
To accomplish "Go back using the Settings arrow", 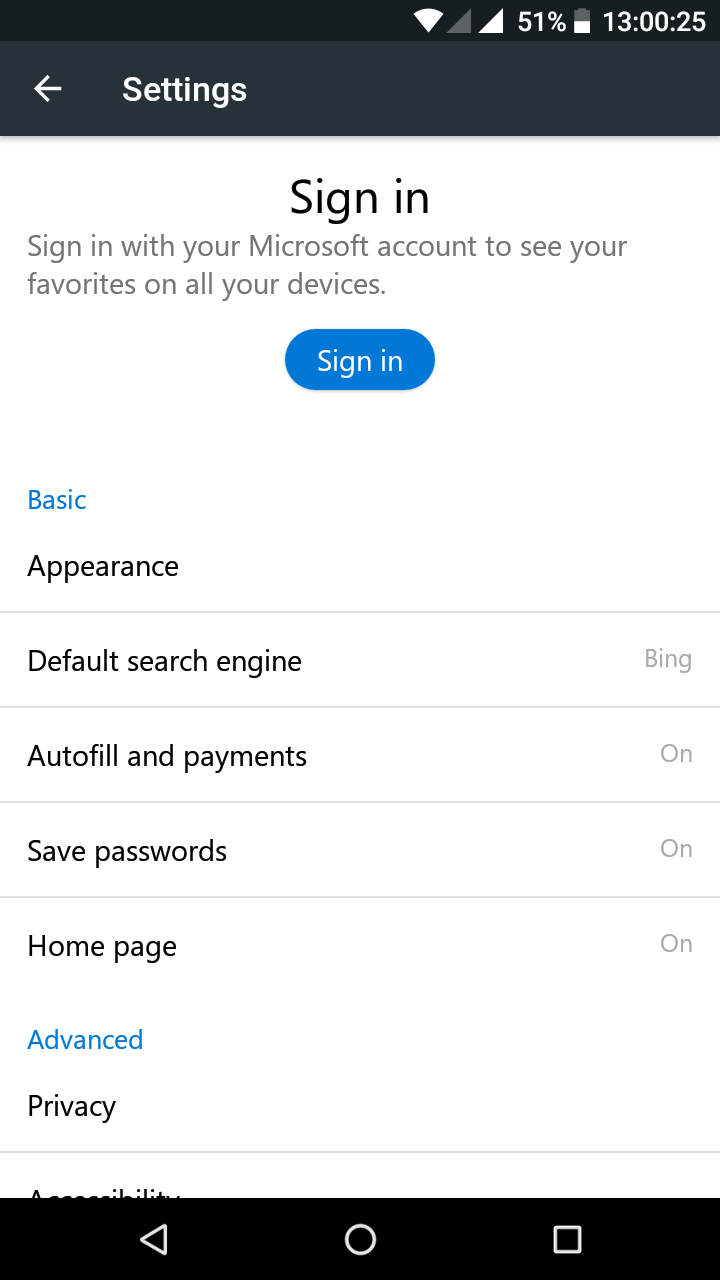I will tap(48, 89).
